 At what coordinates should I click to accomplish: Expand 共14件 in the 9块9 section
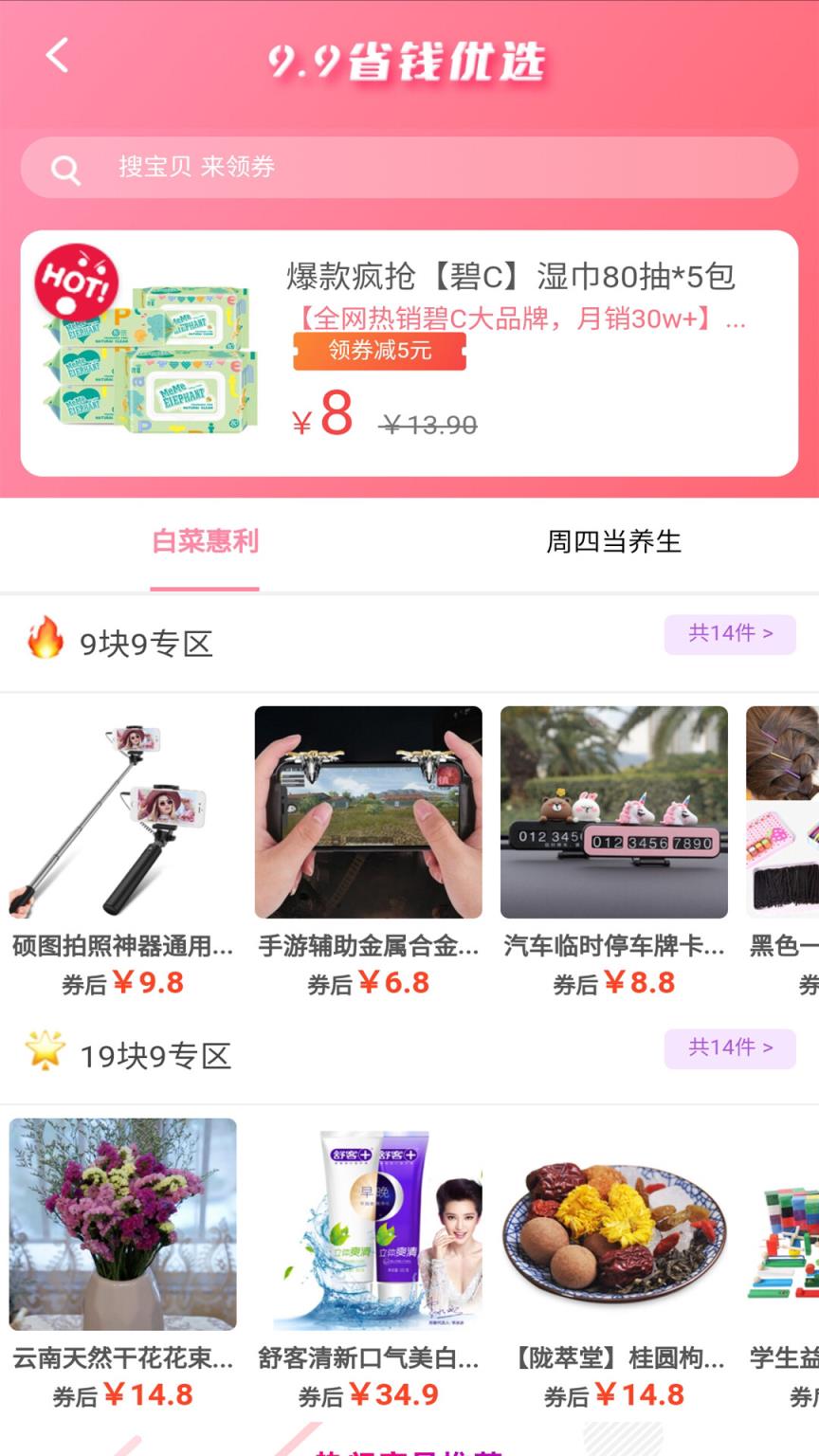729,633
